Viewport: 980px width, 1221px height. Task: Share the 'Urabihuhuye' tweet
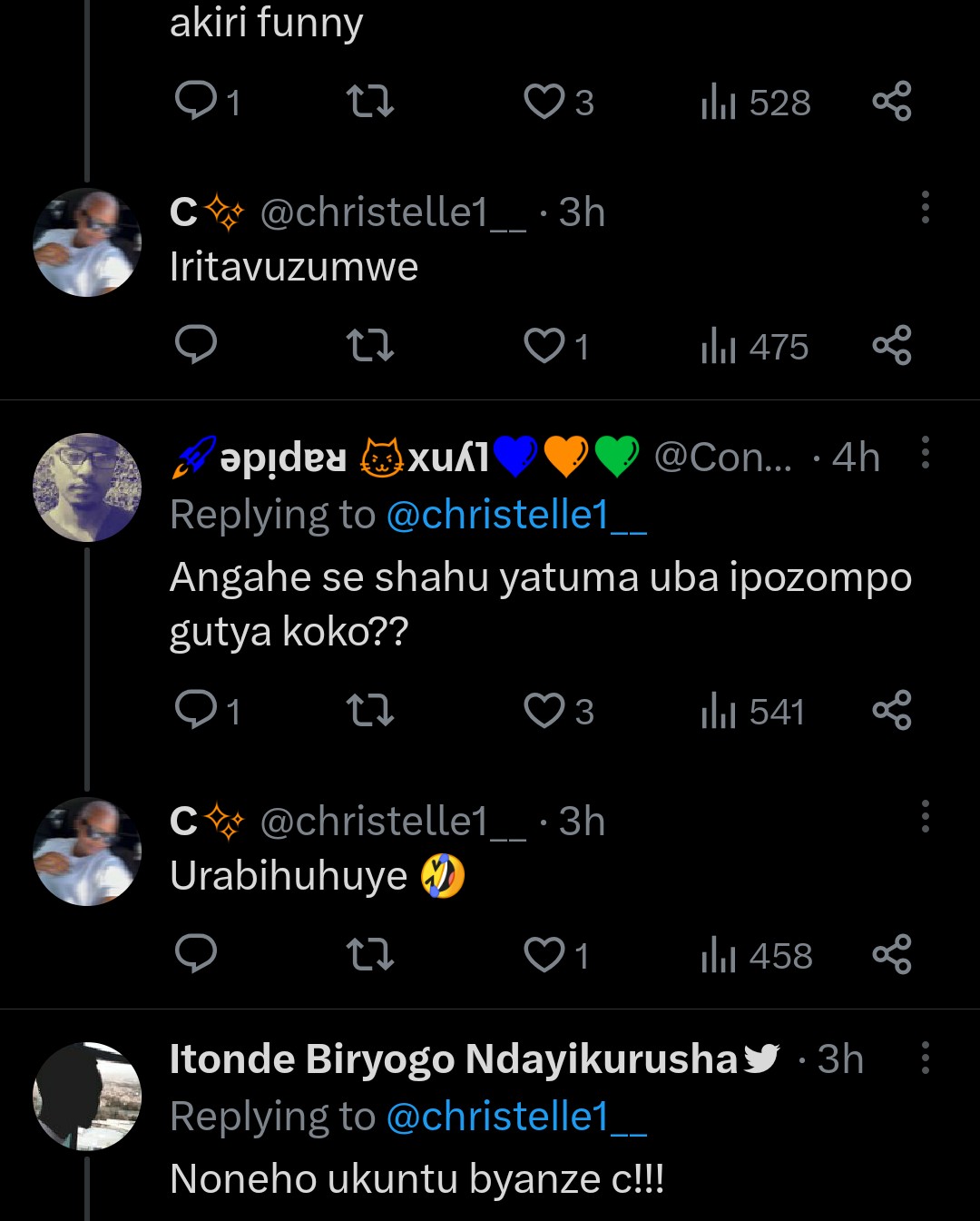pyautogui.click(x=891, y=955)
